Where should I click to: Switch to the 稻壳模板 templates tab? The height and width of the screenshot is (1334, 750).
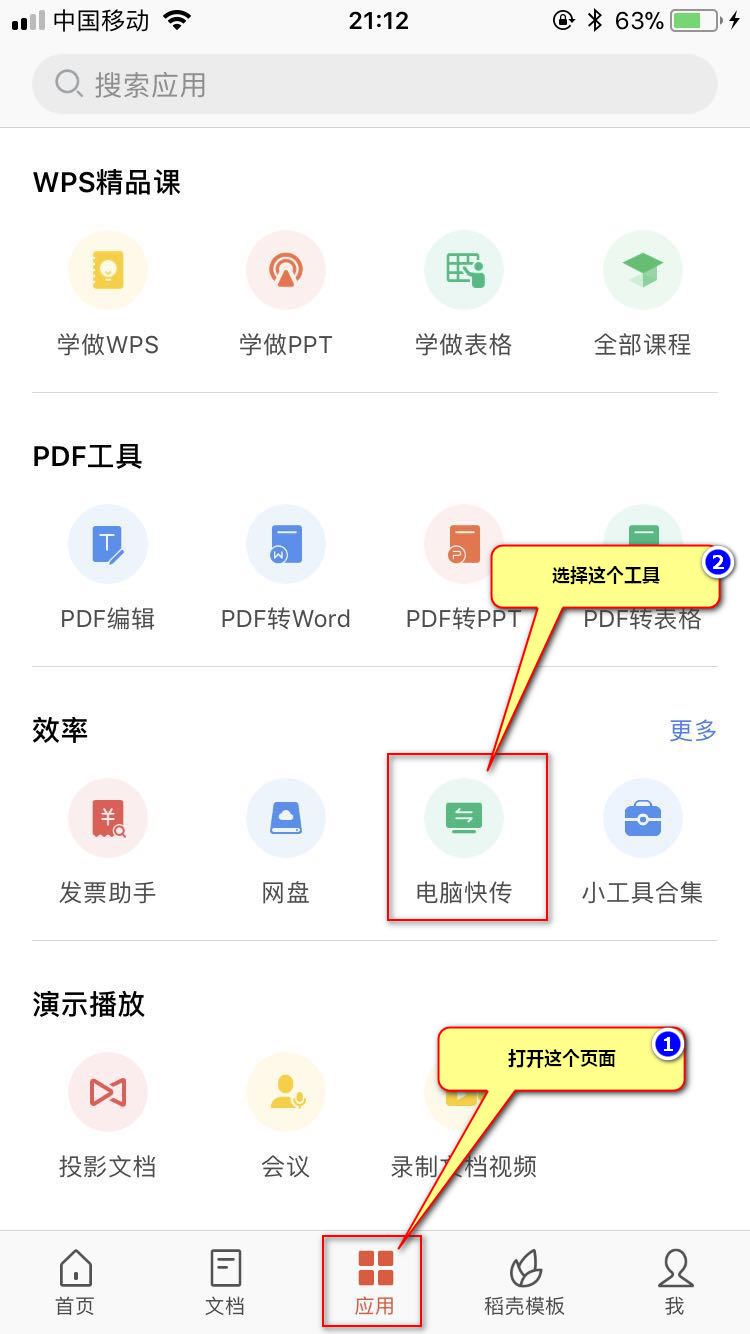(524, 1280)
